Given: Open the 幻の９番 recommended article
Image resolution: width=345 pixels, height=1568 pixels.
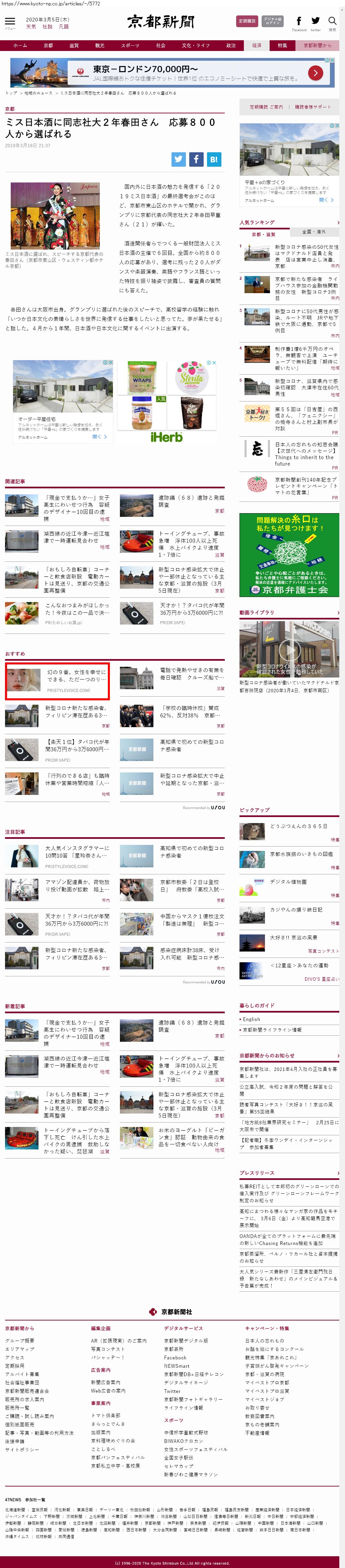Looking at the screenshot, I should point(76,675).
